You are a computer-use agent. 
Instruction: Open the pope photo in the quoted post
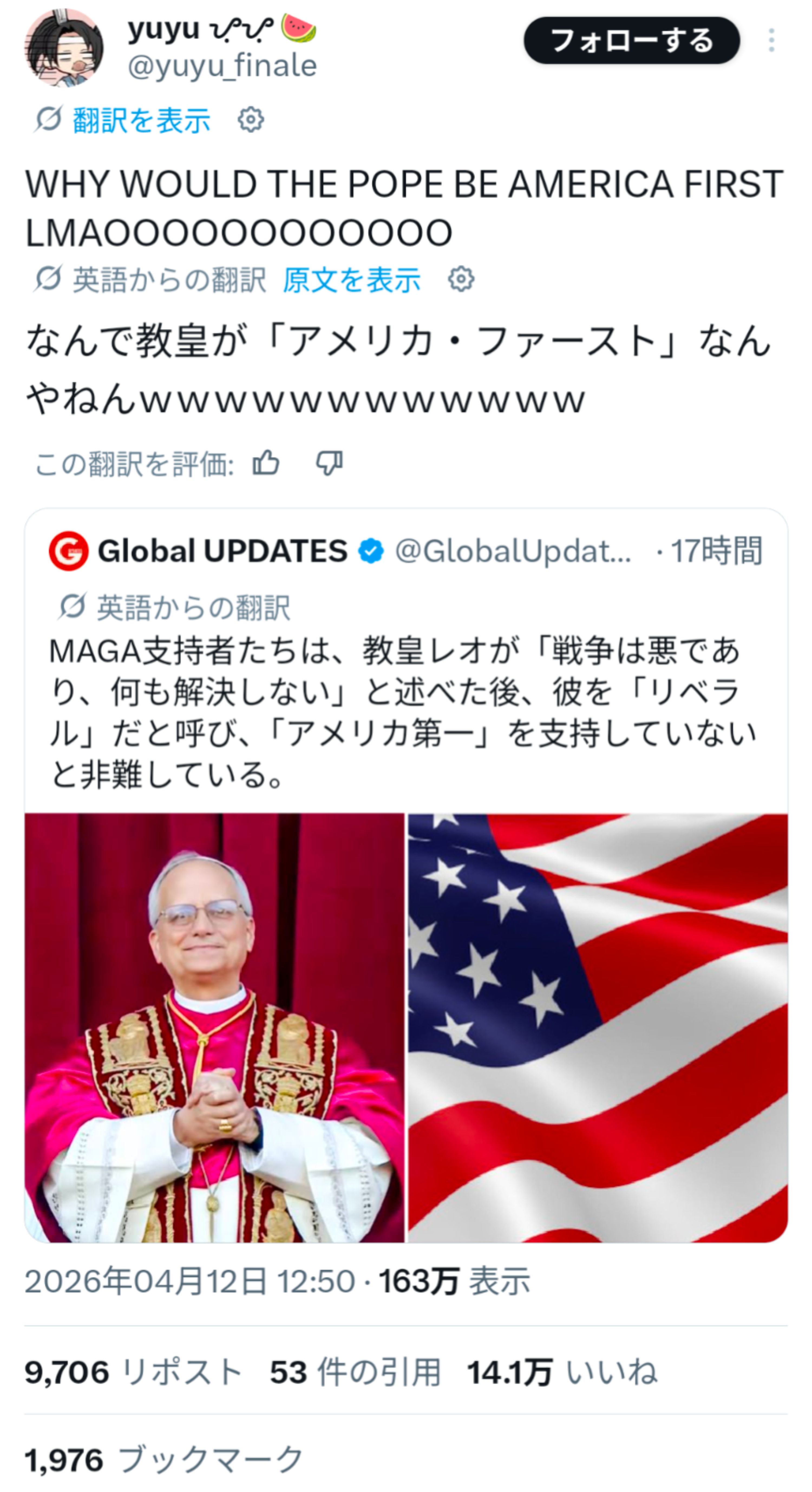pos(214,1028)
